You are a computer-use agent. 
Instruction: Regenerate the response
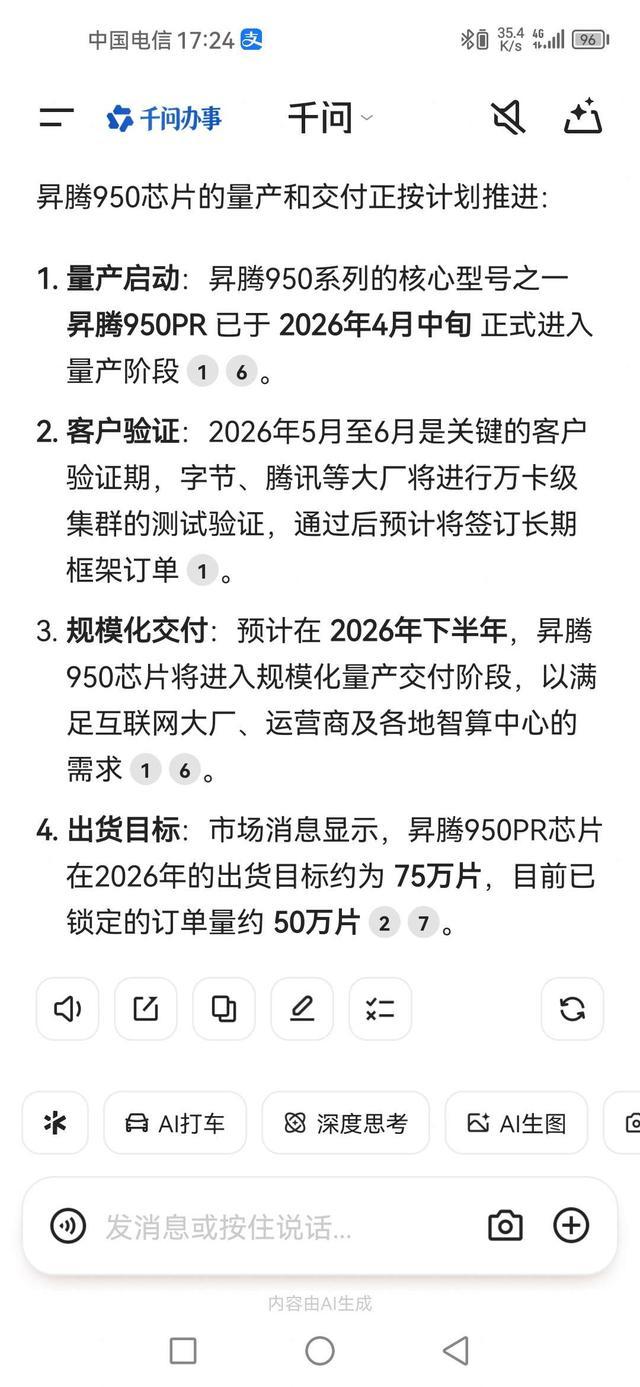pyautogui.click(x=572, y=1009)
